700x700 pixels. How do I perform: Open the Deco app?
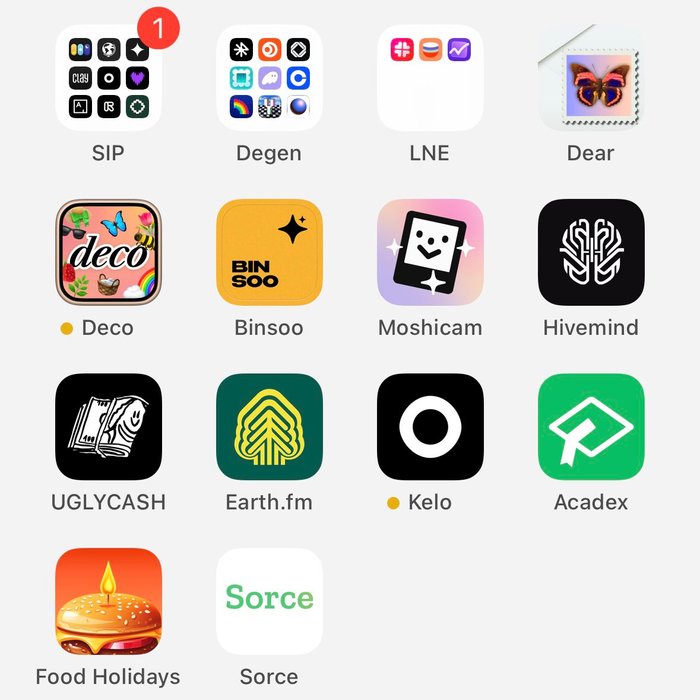click(108, 252)
